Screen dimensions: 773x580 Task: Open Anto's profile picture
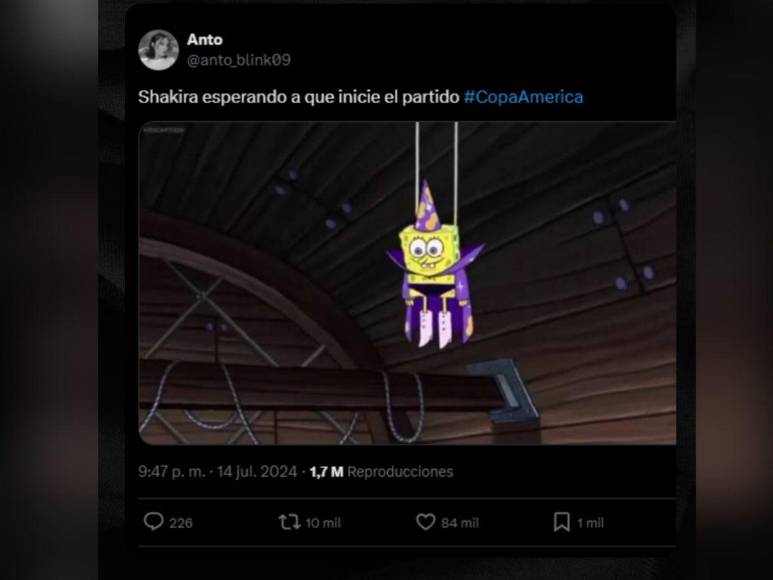158,50
